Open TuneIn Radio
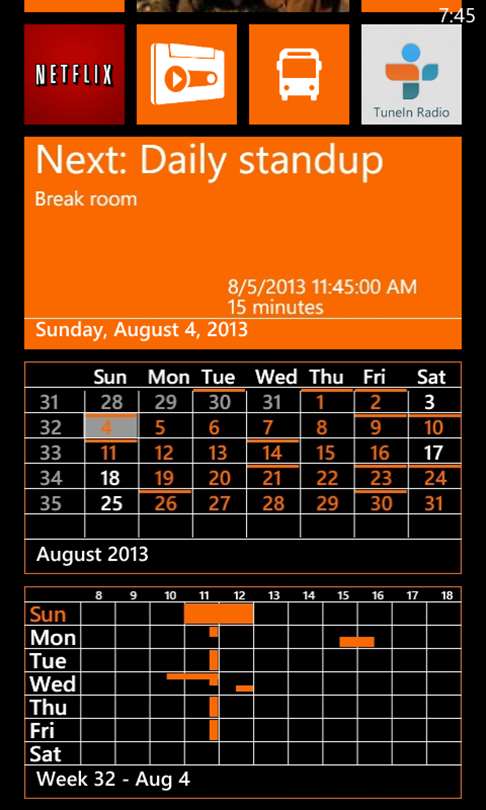Screen dimensions: 486x810 (x=412, y=74)
